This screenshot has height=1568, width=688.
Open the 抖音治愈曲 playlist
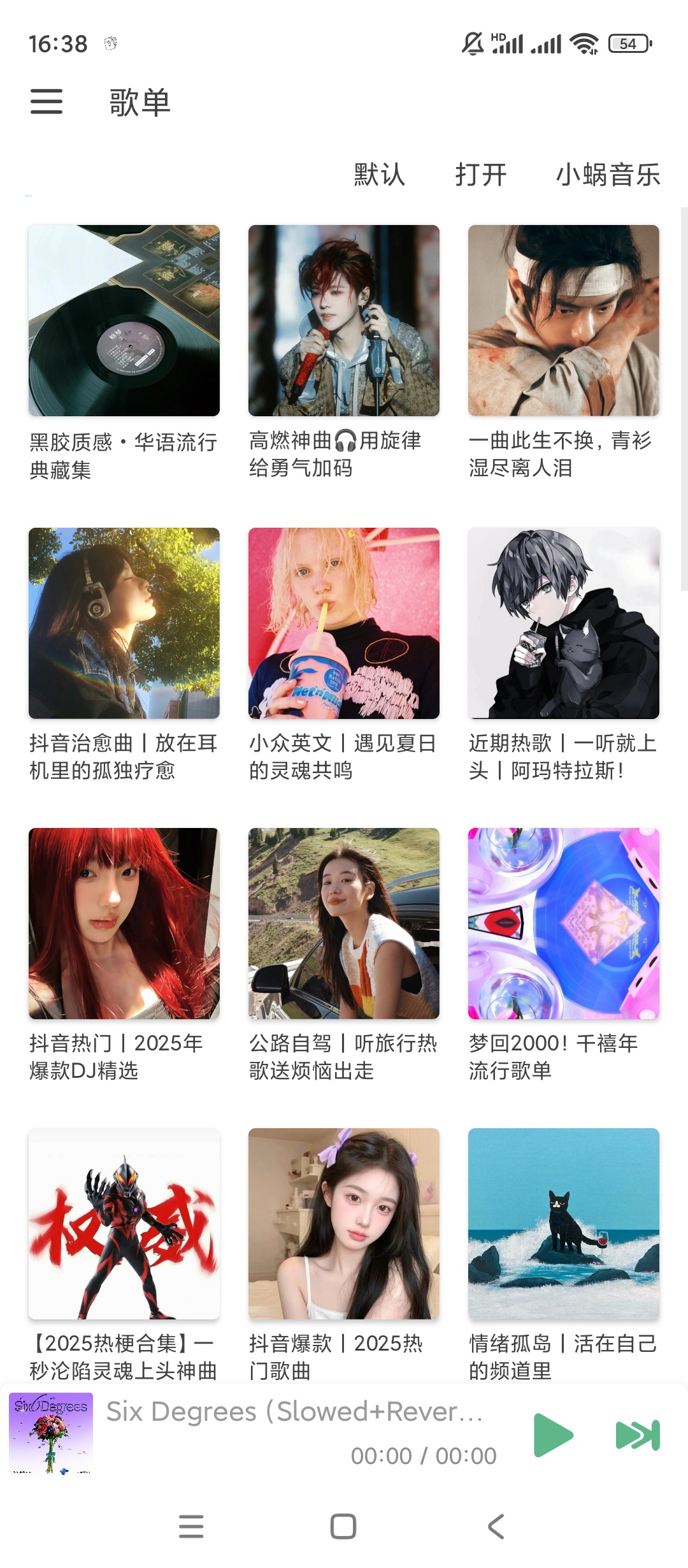tap(124, 623)
